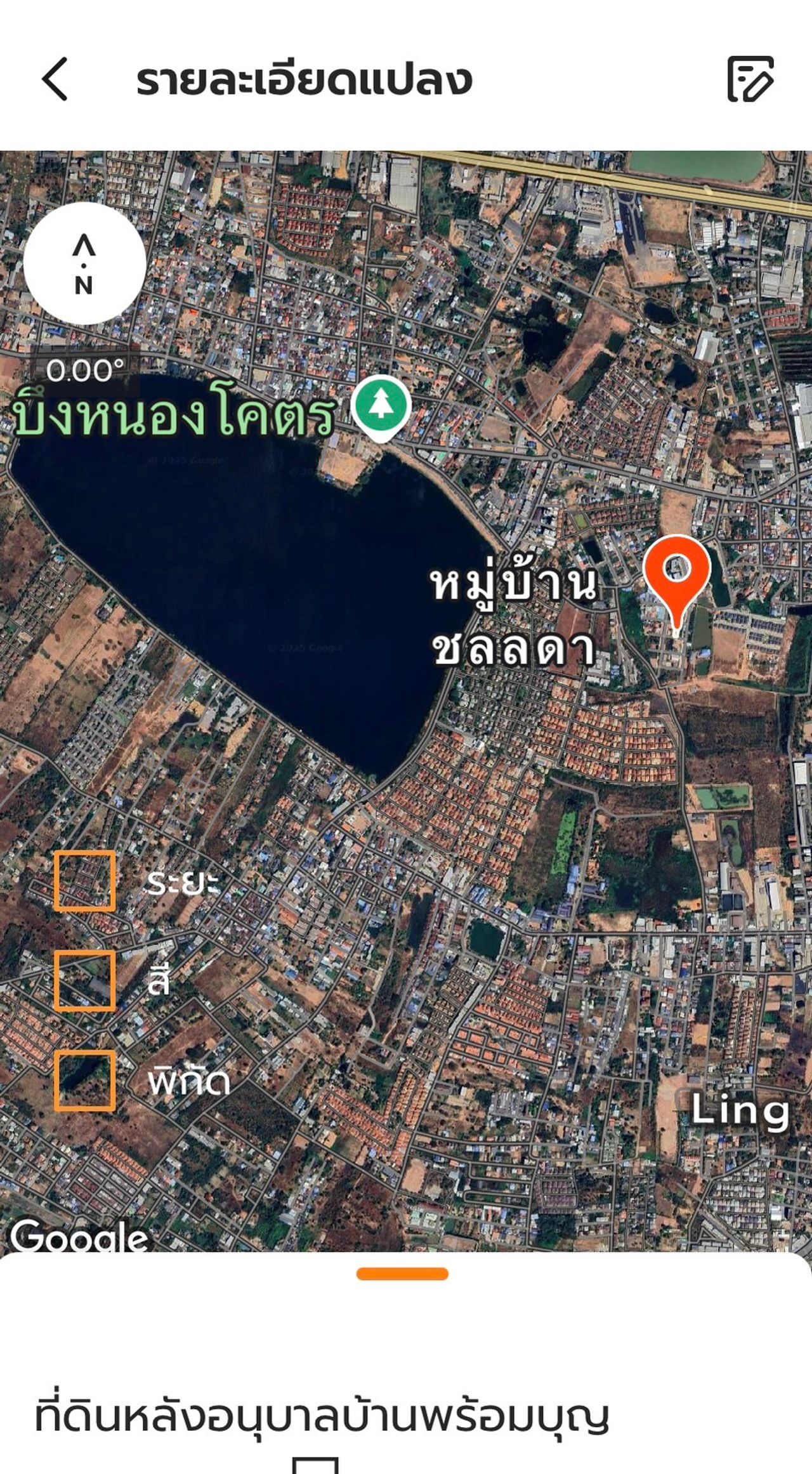Toggle the สี checkbox
This screenshot has width=812, height=1474.
coord(85,980)
